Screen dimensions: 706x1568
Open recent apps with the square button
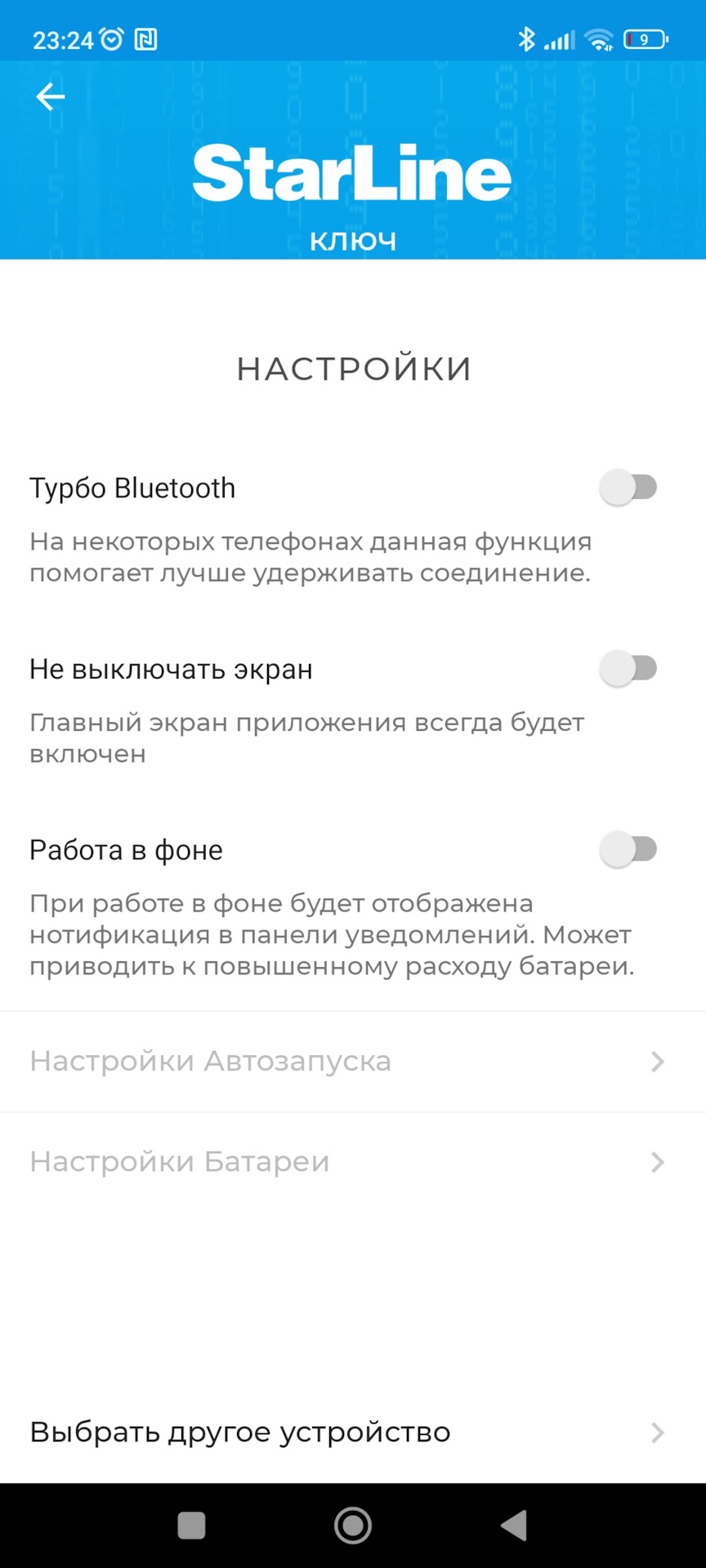click(191, 1525)
